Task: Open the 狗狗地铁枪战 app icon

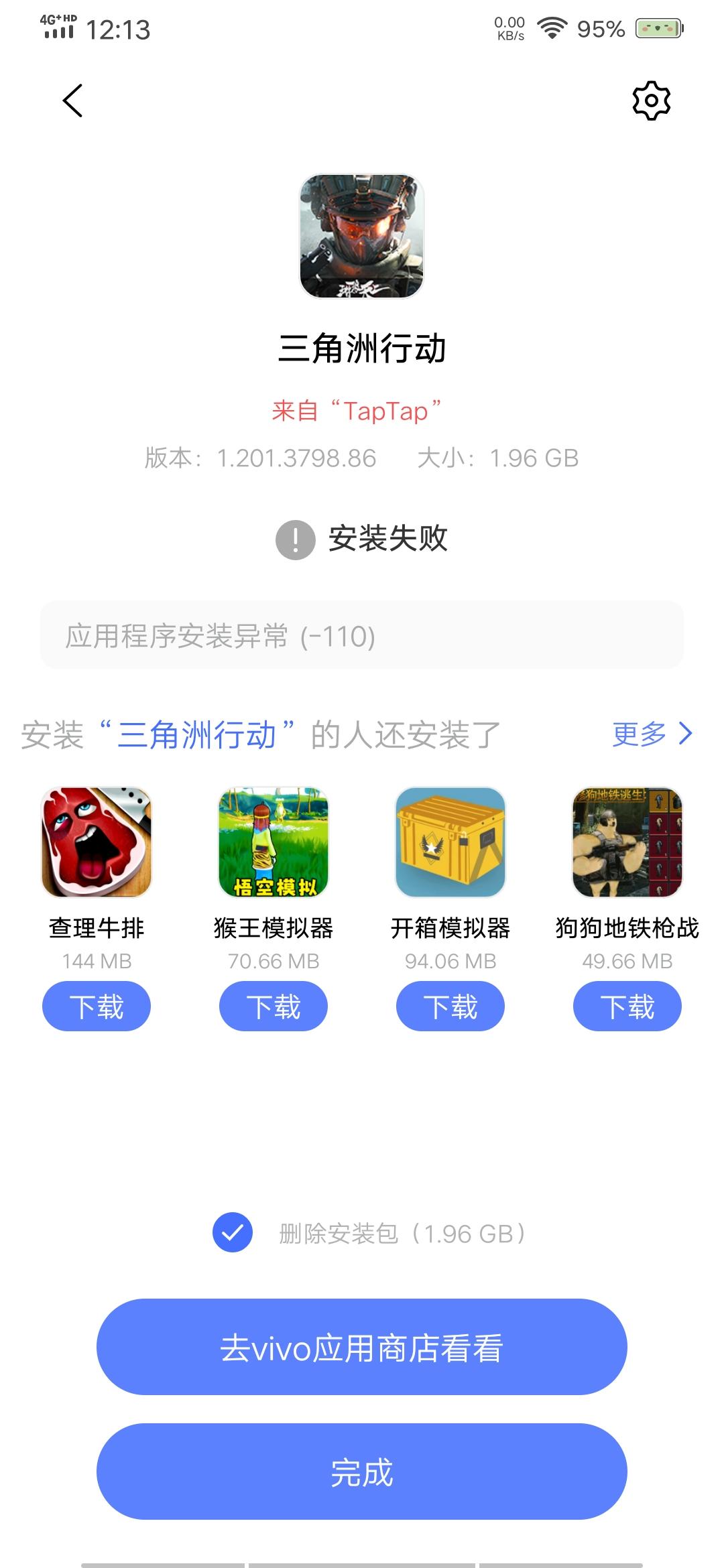Action: [627, 842]
